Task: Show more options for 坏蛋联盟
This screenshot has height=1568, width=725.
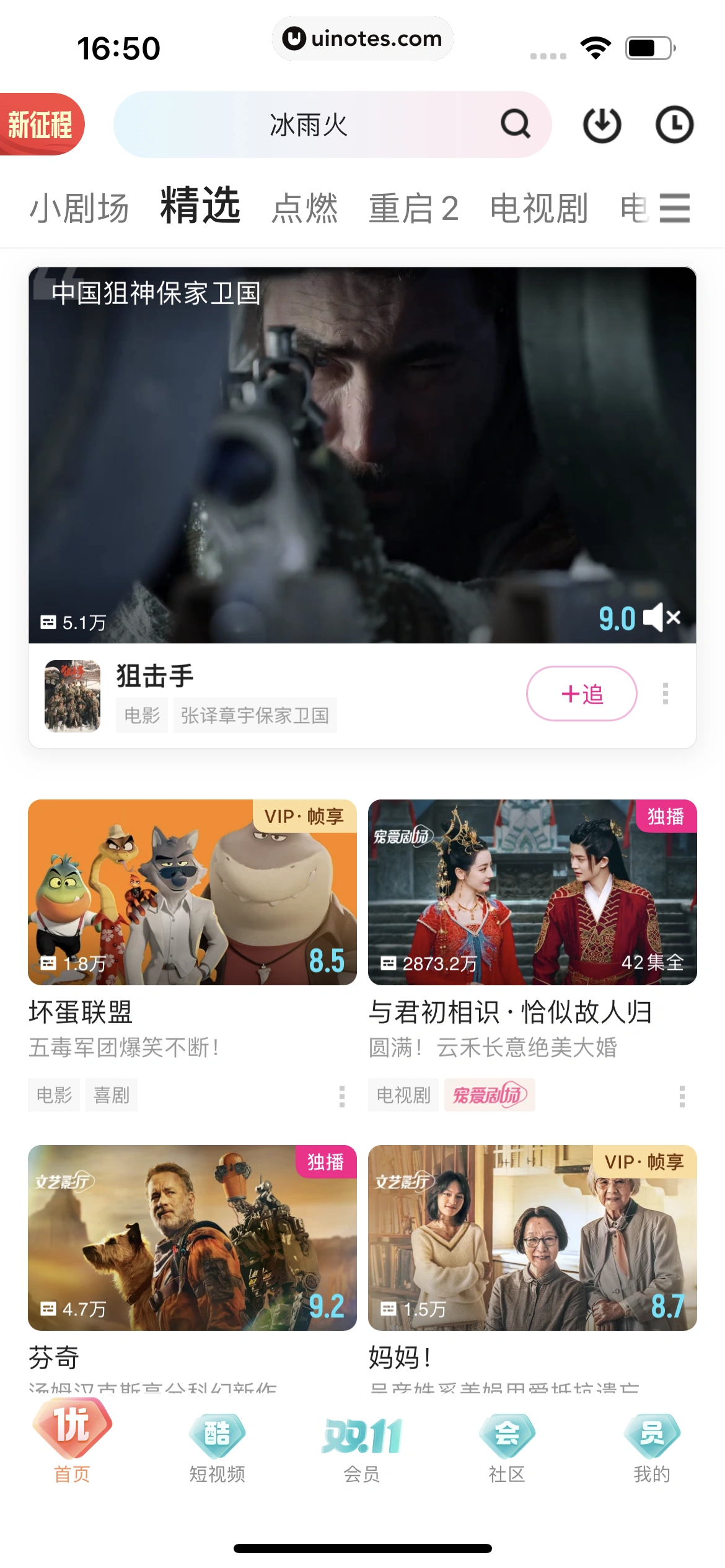Action: [342, 1096]
